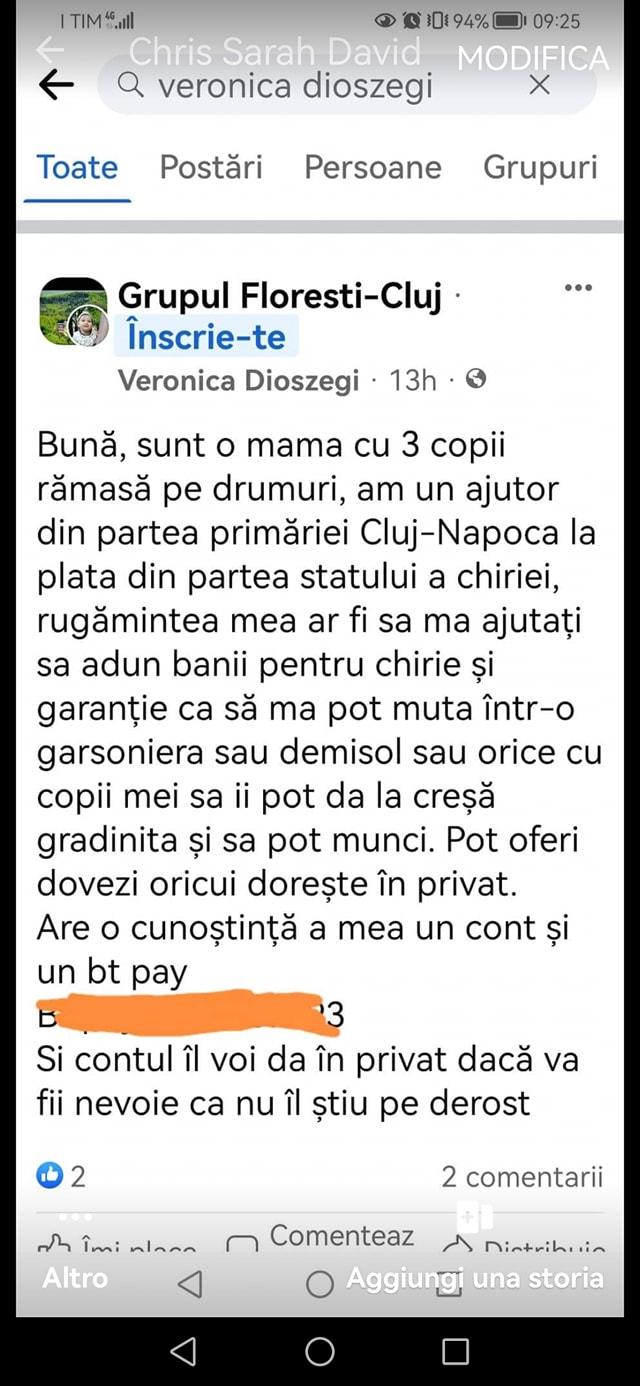The height and width of the screenshot is (1386, 640).
Task: Switch to the Toate tab
Action: pyautogui.click(x=77, y=167)
